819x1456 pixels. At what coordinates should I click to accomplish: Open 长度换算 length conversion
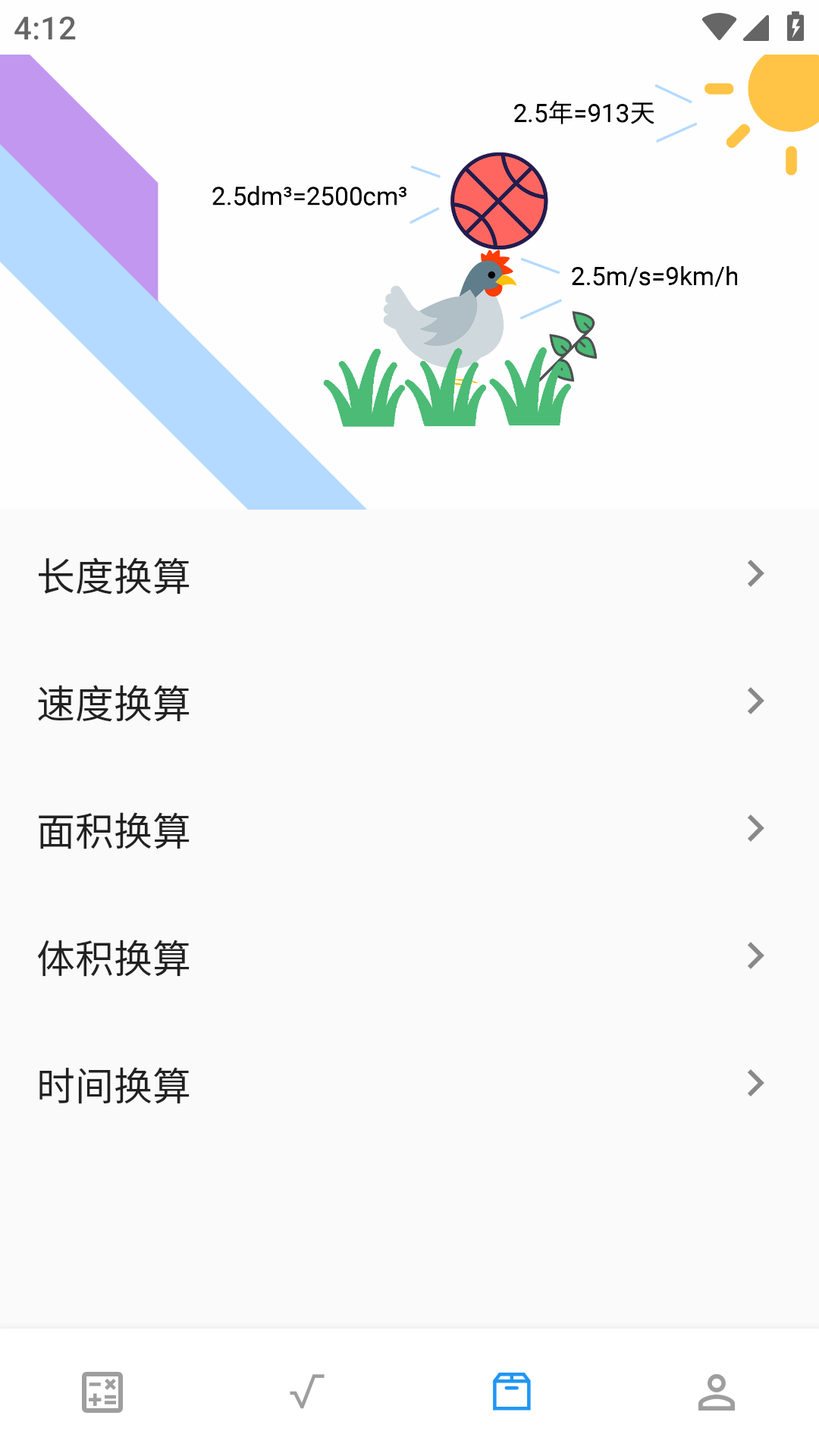click(409, 574)
